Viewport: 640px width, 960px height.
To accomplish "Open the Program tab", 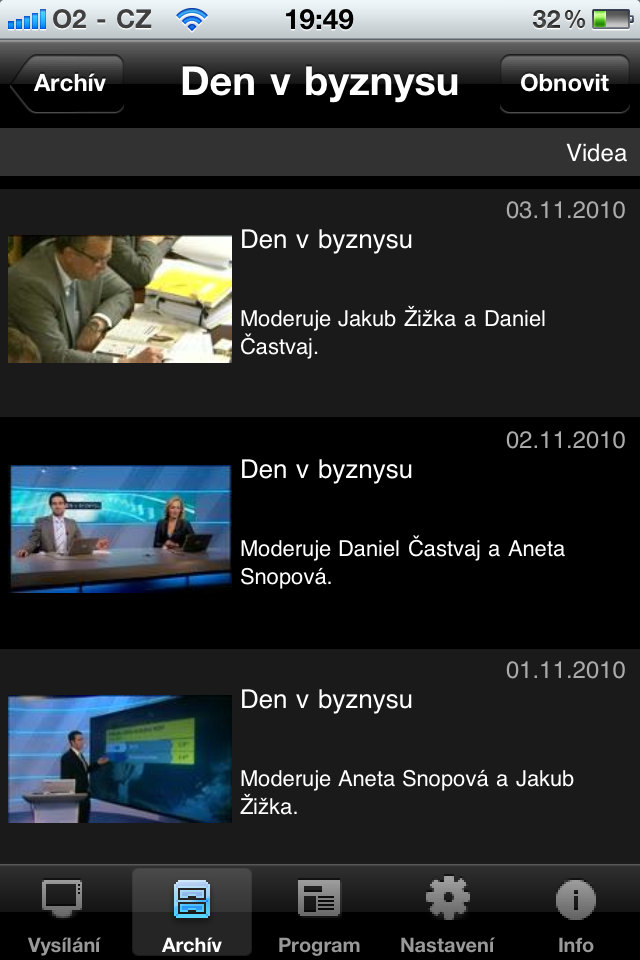I will (319, 913).
